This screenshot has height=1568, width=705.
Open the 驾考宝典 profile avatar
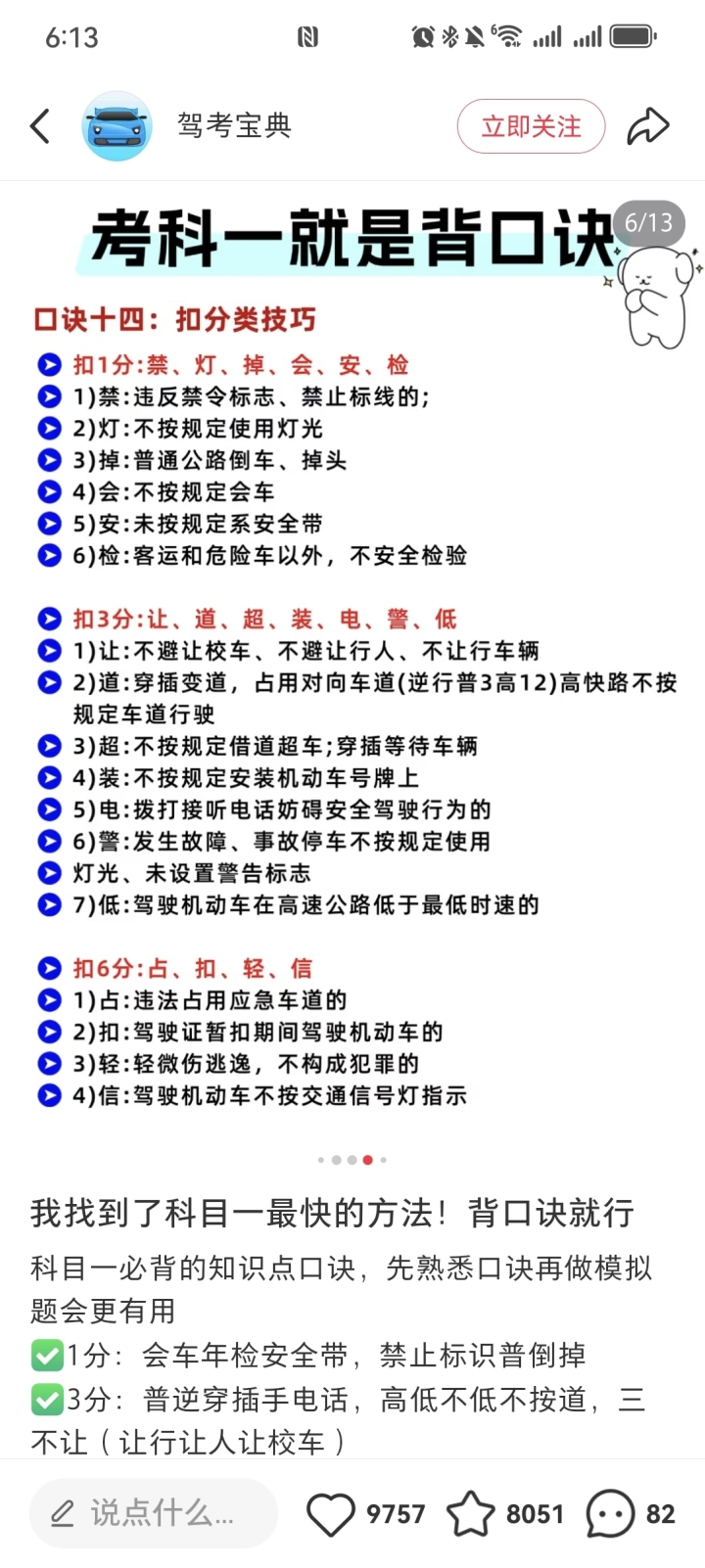coord(117,126)
